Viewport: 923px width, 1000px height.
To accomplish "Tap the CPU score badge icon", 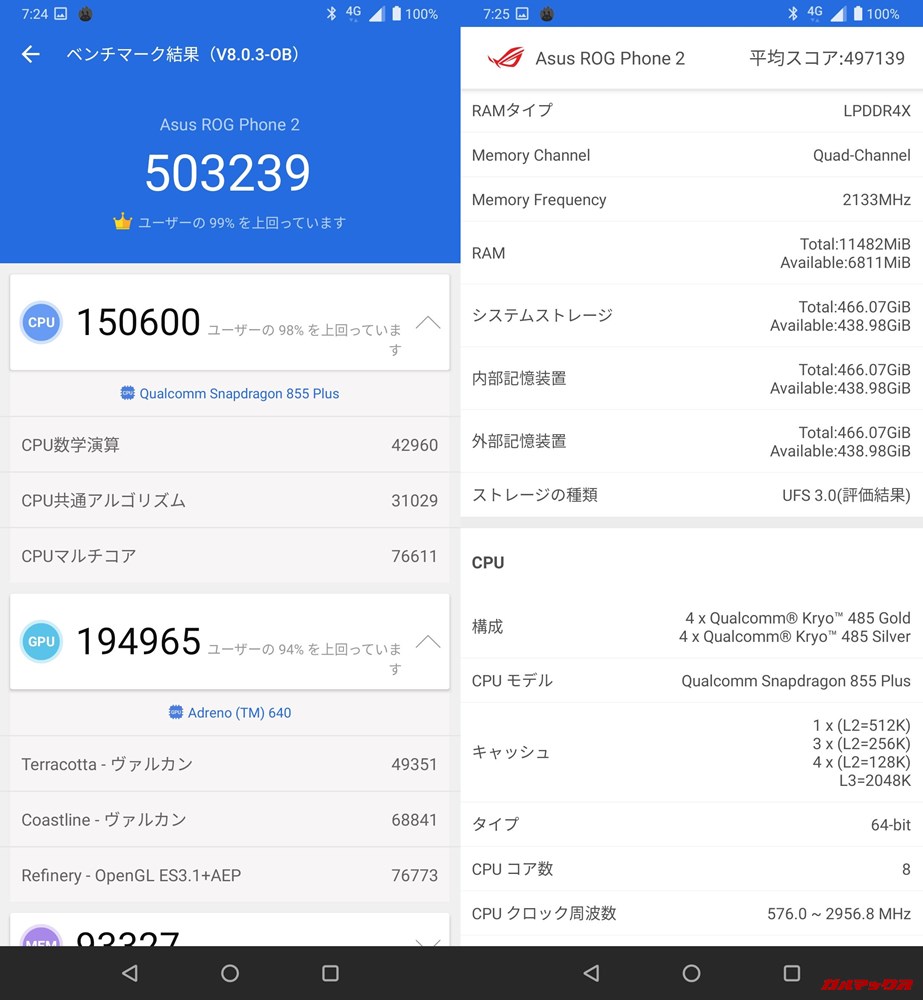I will pyautogui.click(x=40, y=322).
